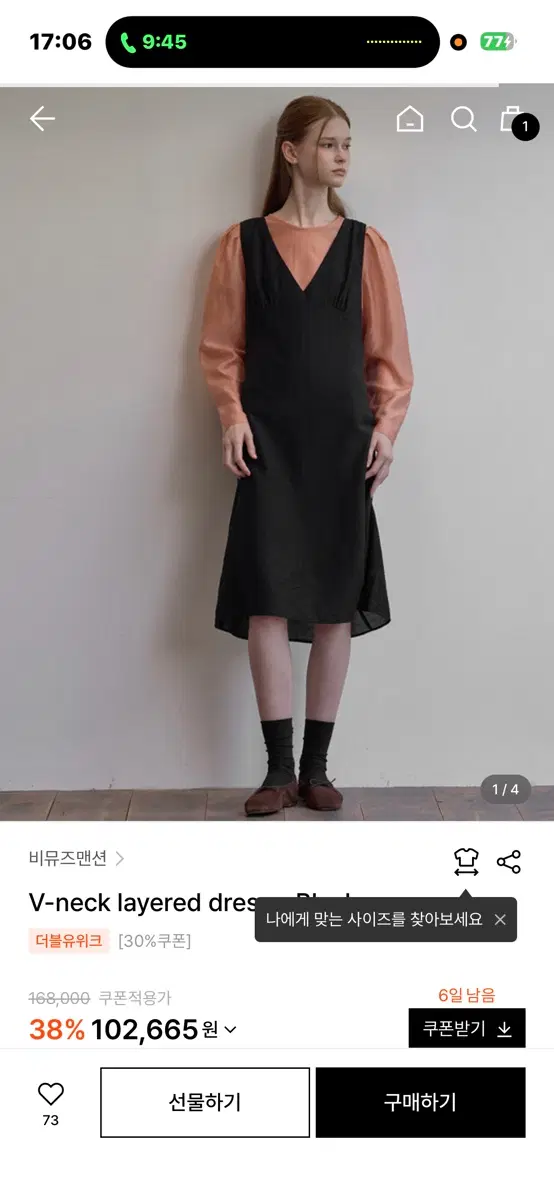
Task: Open the size finder shirt icon
Action: (466, 861)
